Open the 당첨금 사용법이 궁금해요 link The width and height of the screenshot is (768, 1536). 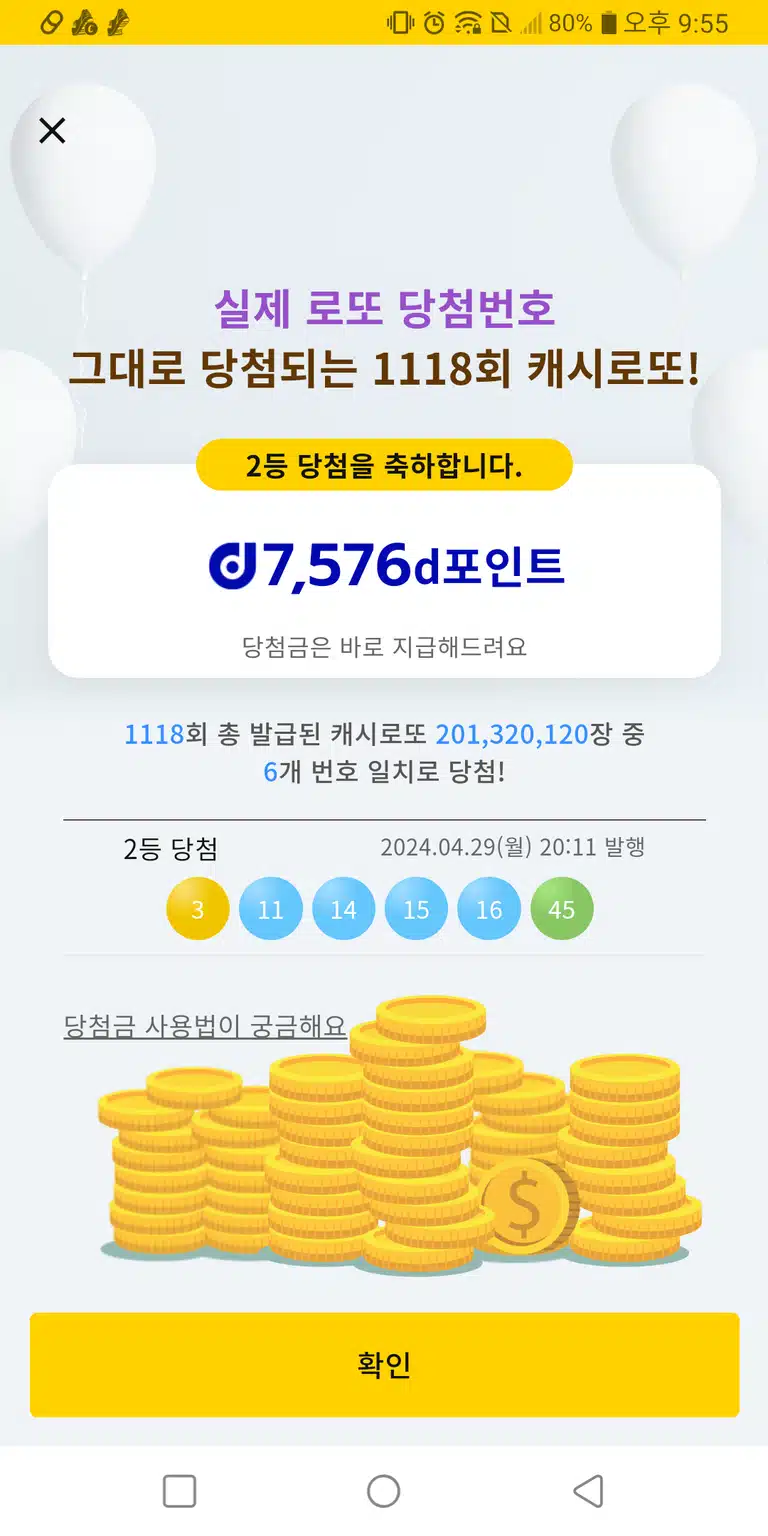click(205, 1026)
